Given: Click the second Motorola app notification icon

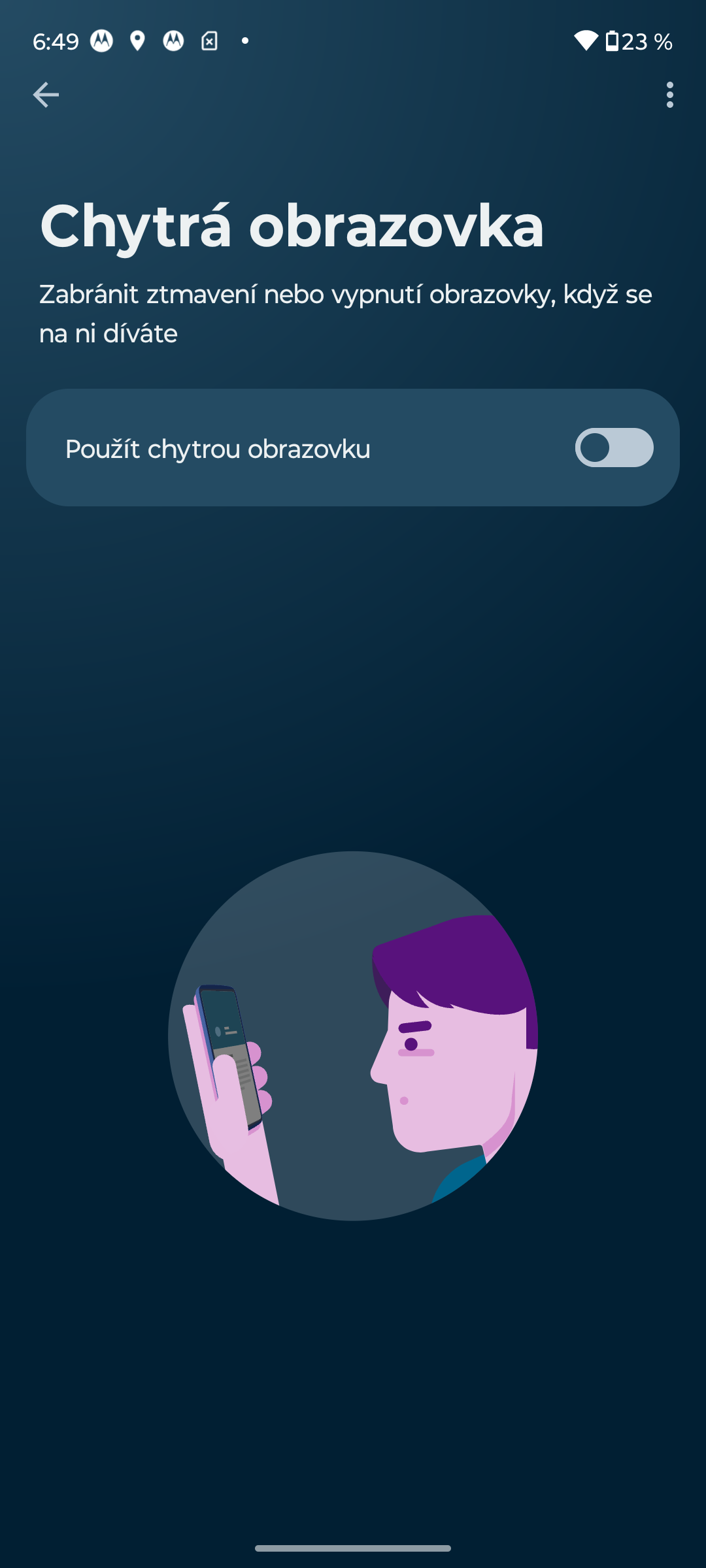Looking at the screenshot, I should click(x=173, y=42).
